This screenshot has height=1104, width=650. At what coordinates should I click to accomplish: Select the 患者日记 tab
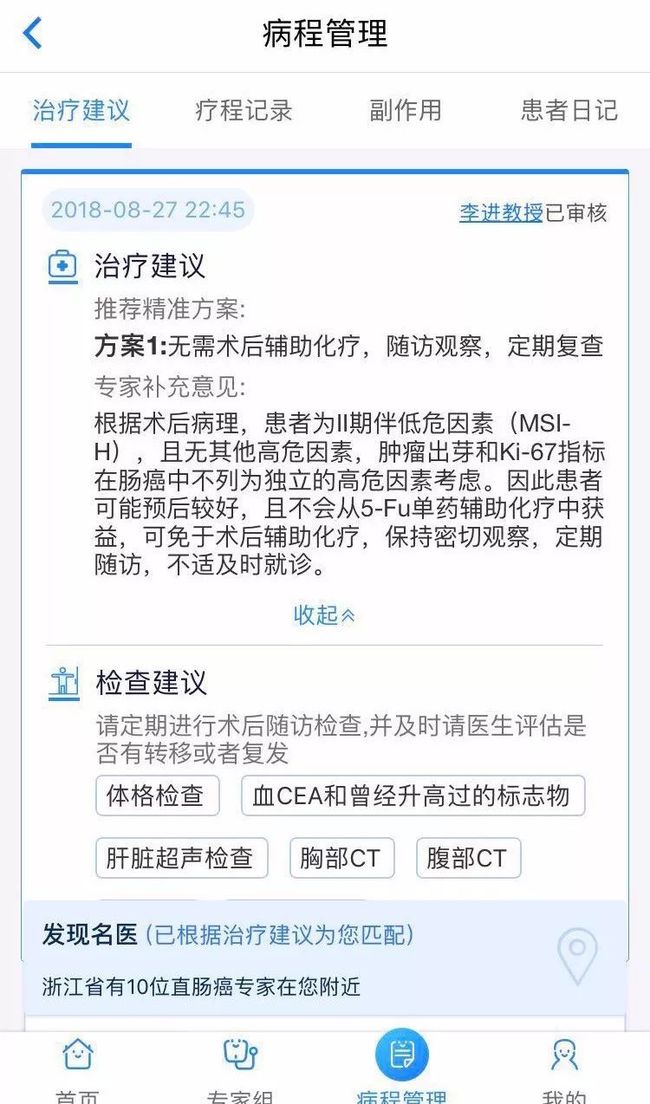tap(569, 111)
